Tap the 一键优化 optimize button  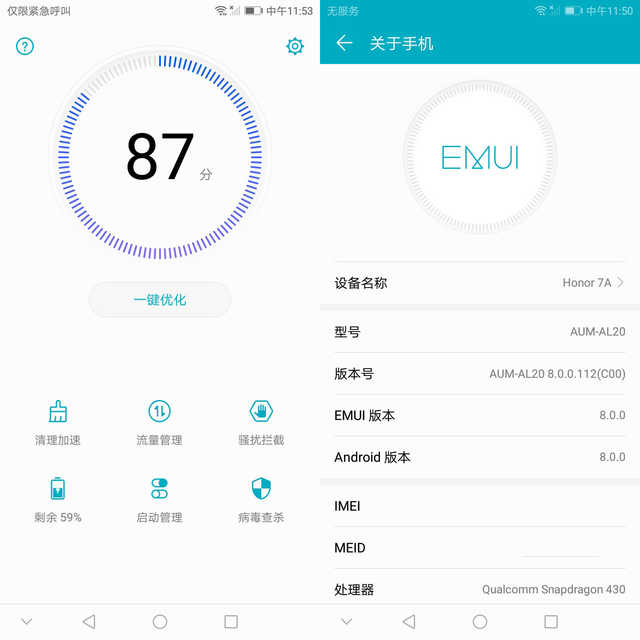tap(160, 299)
